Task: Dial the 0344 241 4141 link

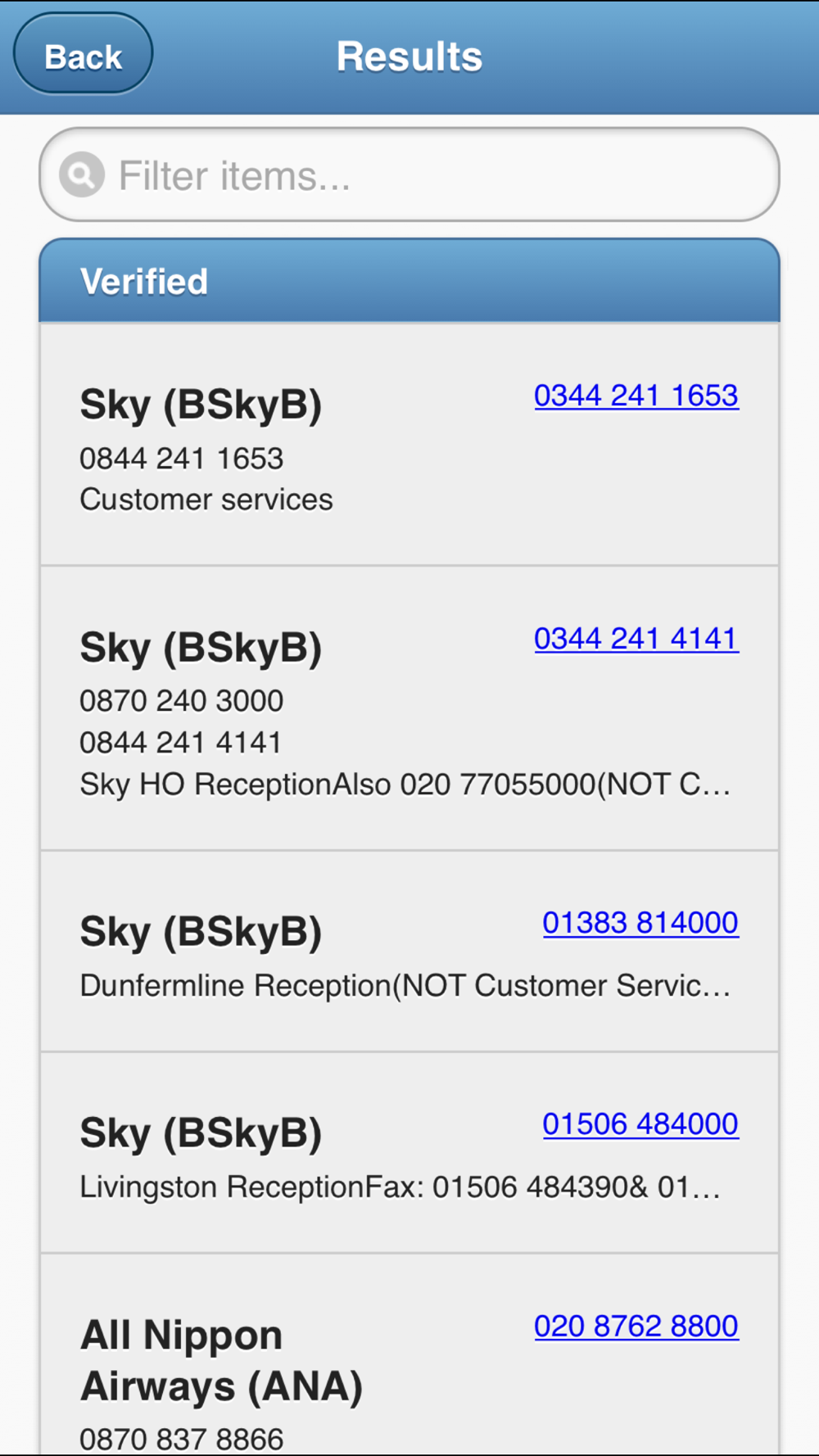Action: pyautogui.click(x=636, y=639)
